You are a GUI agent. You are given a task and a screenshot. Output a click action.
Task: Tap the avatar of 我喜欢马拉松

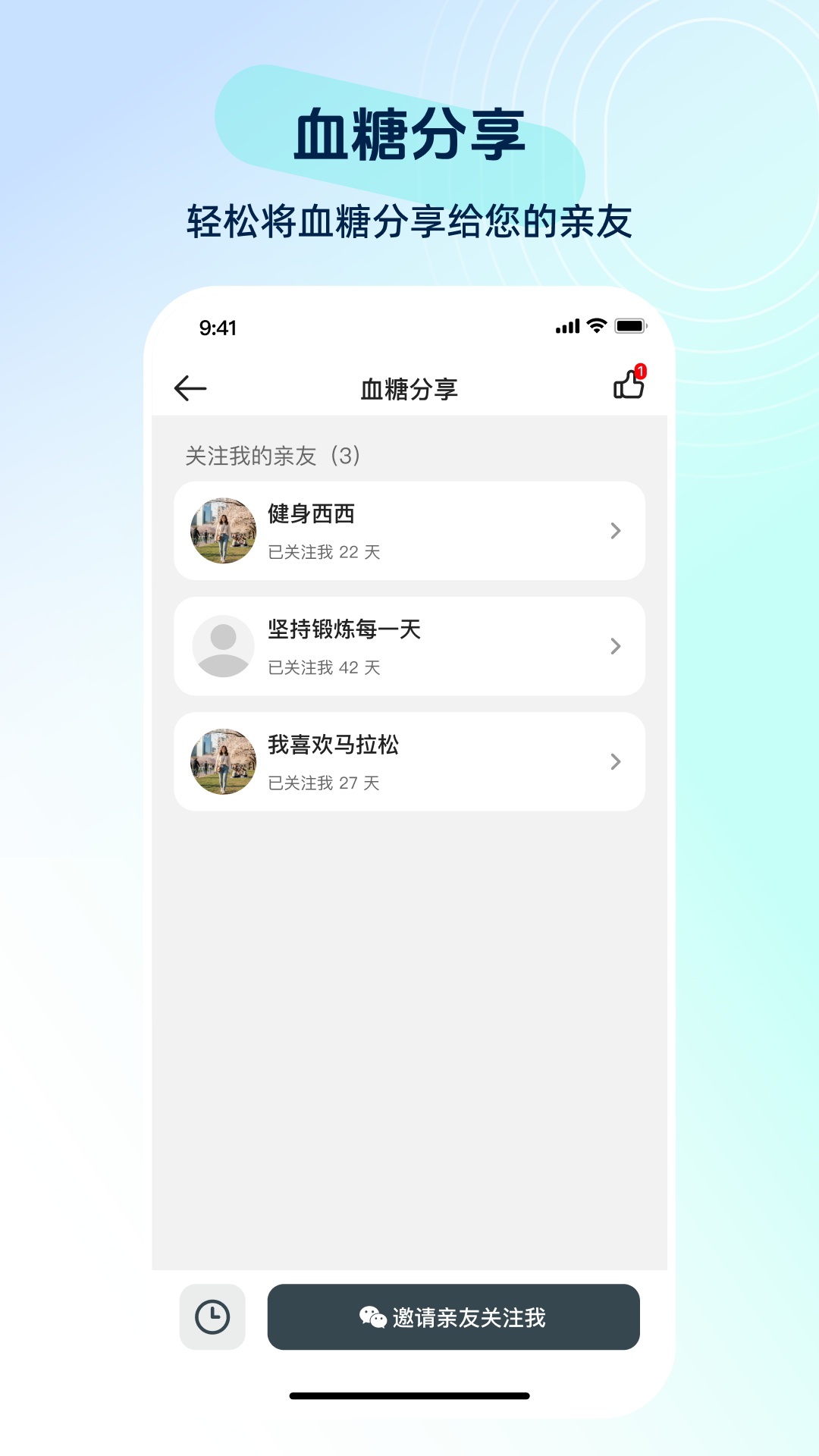click(x=221, y=762)
